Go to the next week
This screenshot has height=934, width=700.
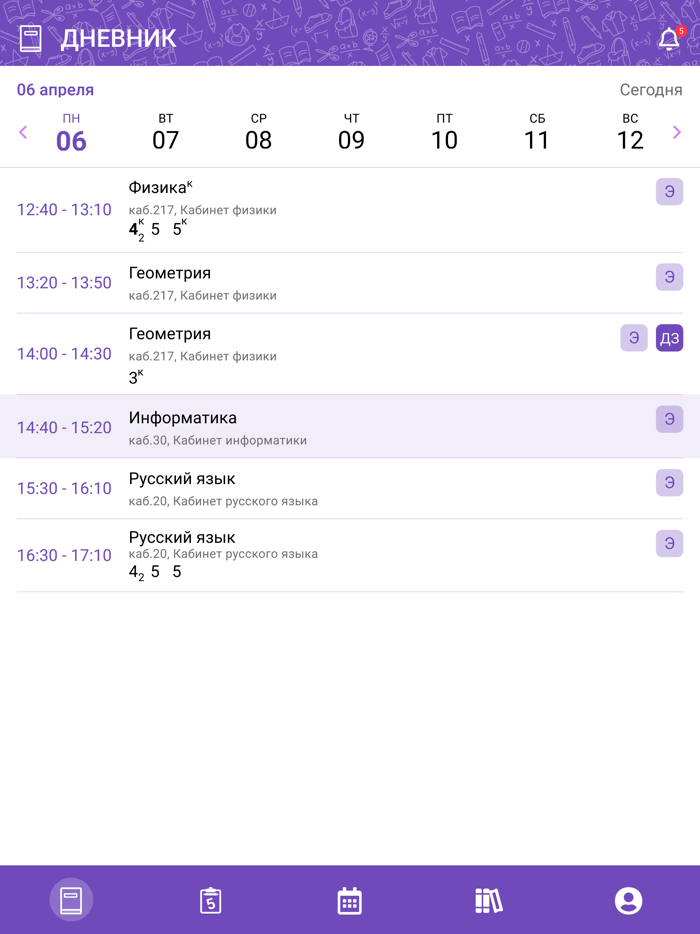[x=677, y=132]
